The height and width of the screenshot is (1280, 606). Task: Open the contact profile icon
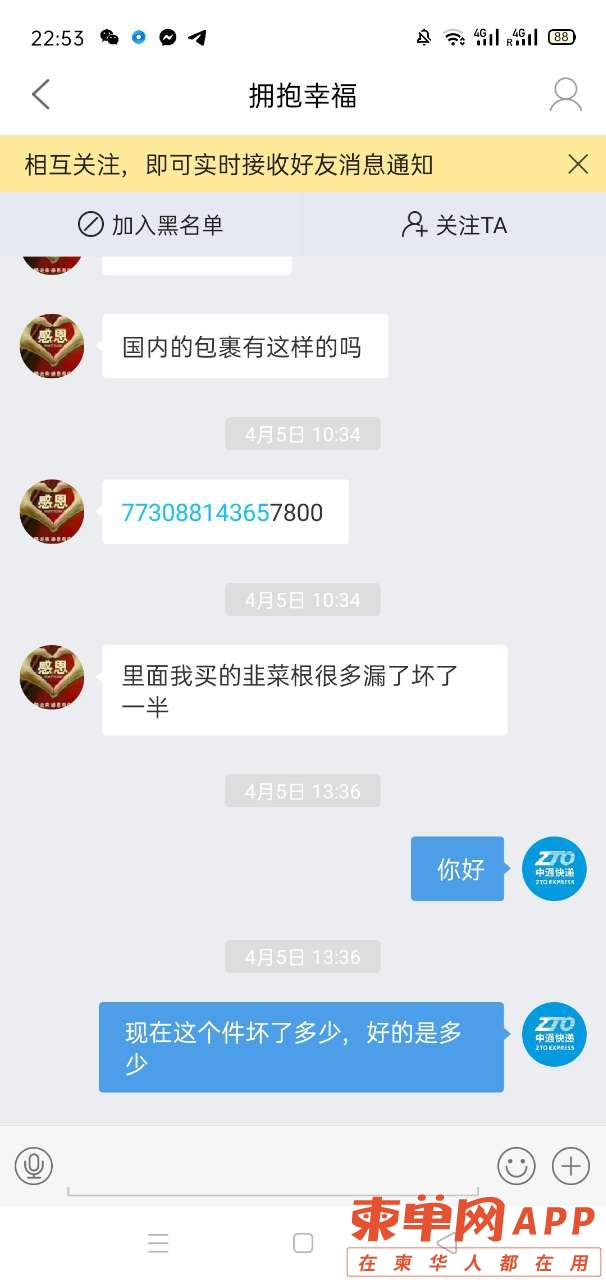565,95
